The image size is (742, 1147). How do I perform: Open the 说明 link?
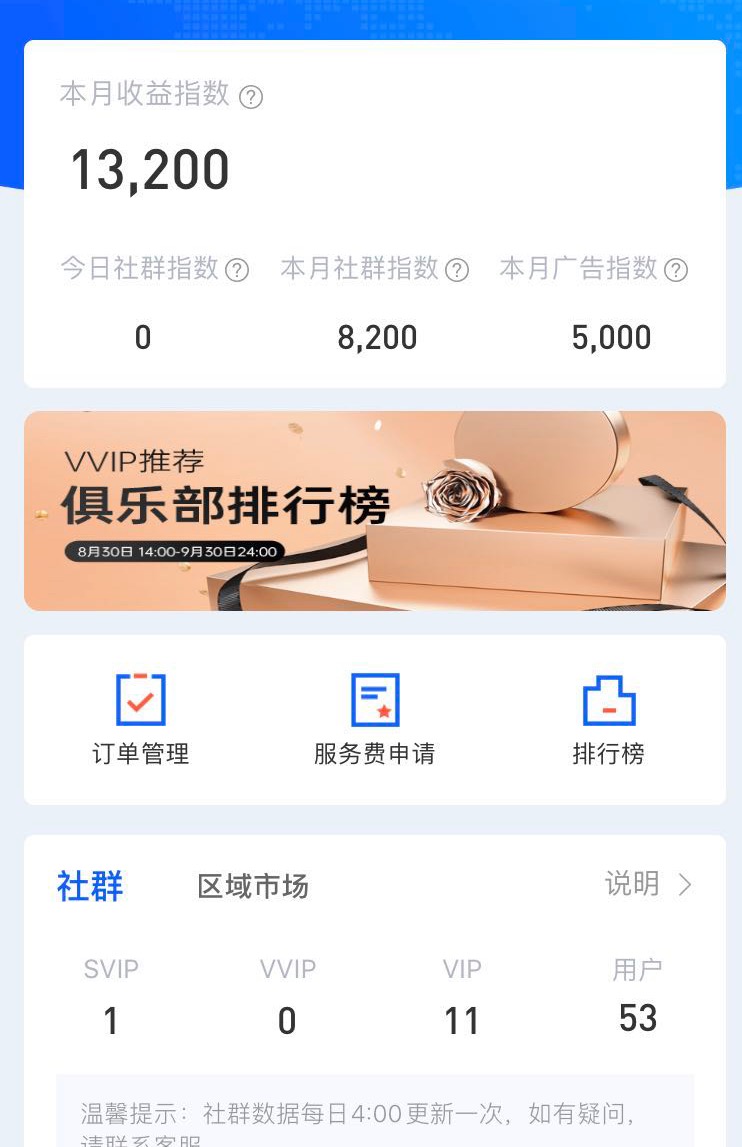click(647, 884)
